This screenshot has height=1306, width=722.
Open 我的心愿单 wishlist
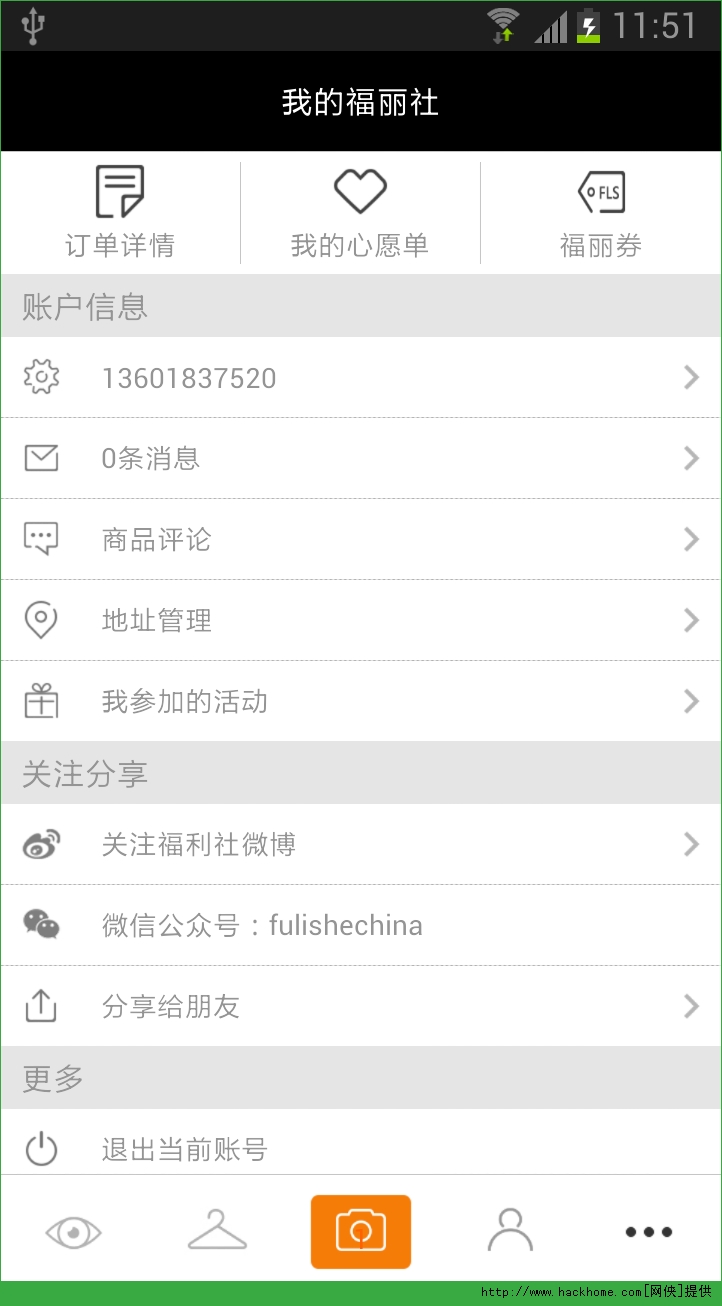click(x=360, y=212)
